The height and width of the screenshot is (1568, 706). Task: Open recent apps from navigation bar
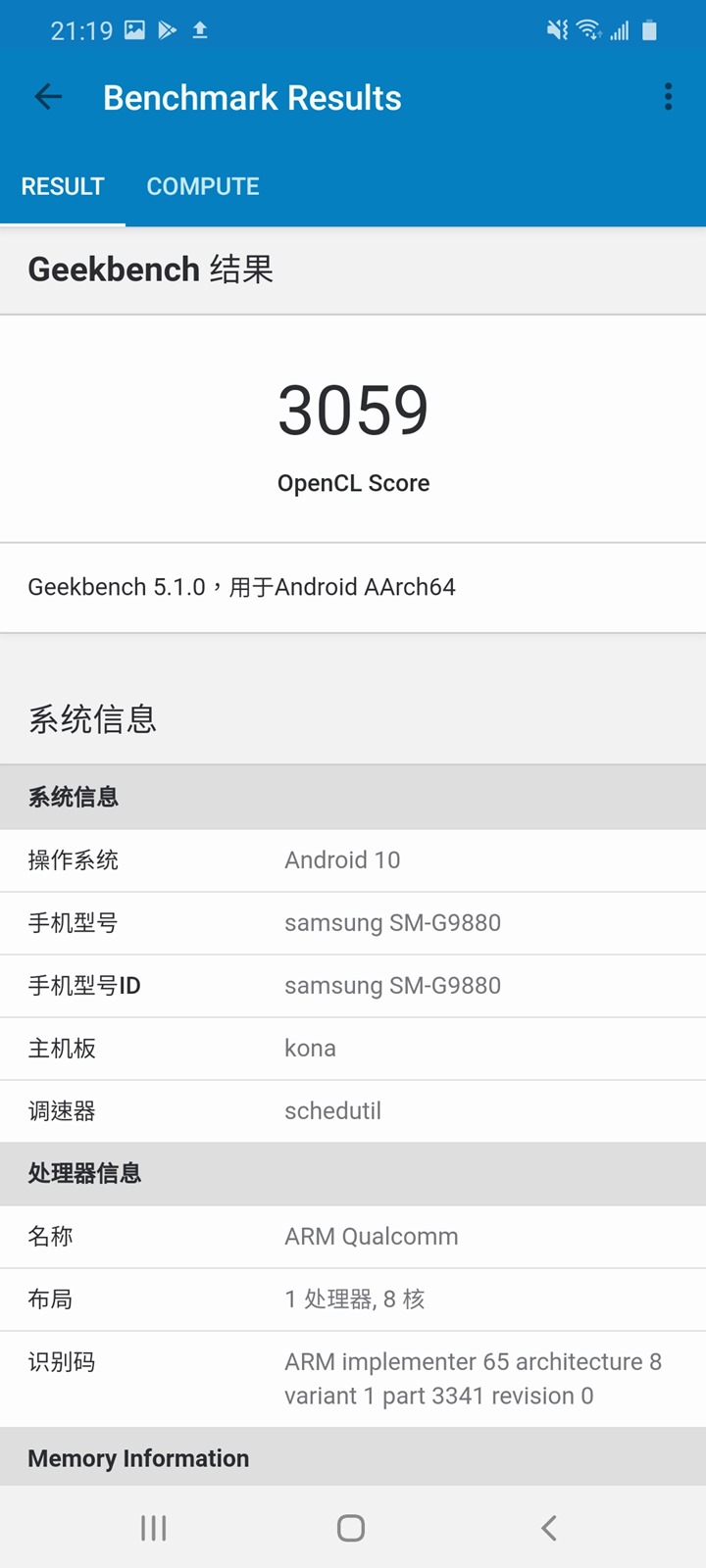[x=154, y=1528]
